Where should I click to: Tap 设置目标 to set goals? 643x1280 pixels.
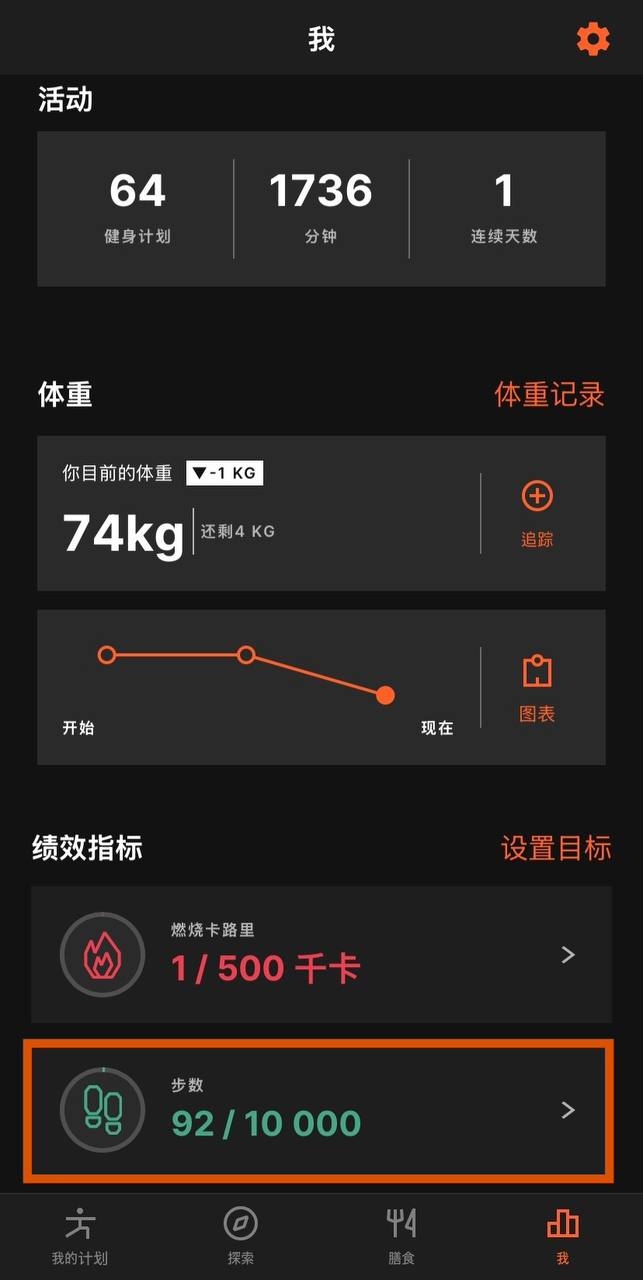point(556,848)
